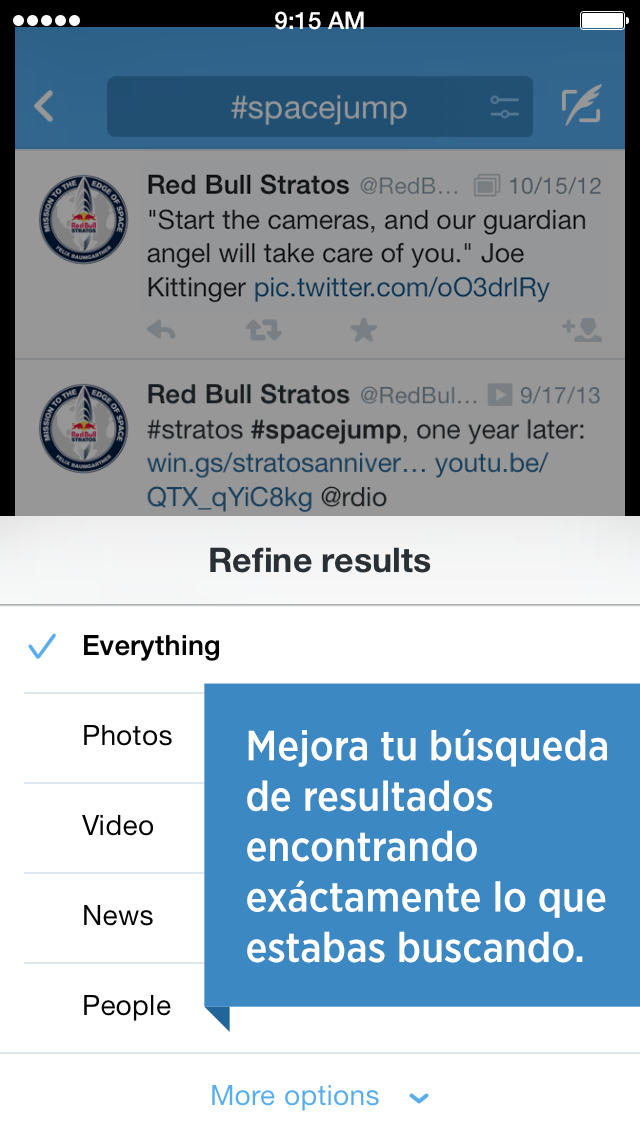Filter results by News
The height and width of the screenshot is (1136, 640).
tap(117, 916)
